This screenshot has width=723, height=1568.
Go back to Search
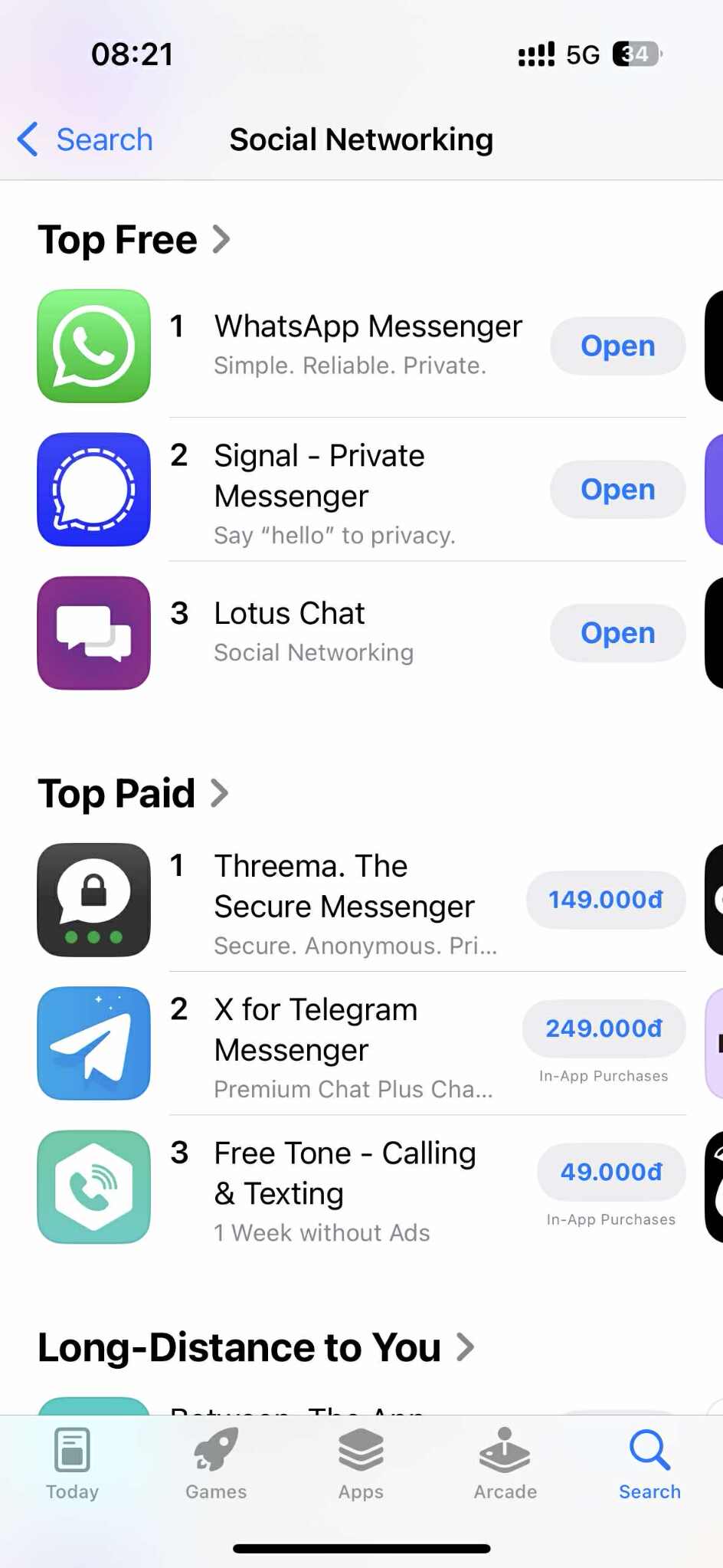coord(83,139)
